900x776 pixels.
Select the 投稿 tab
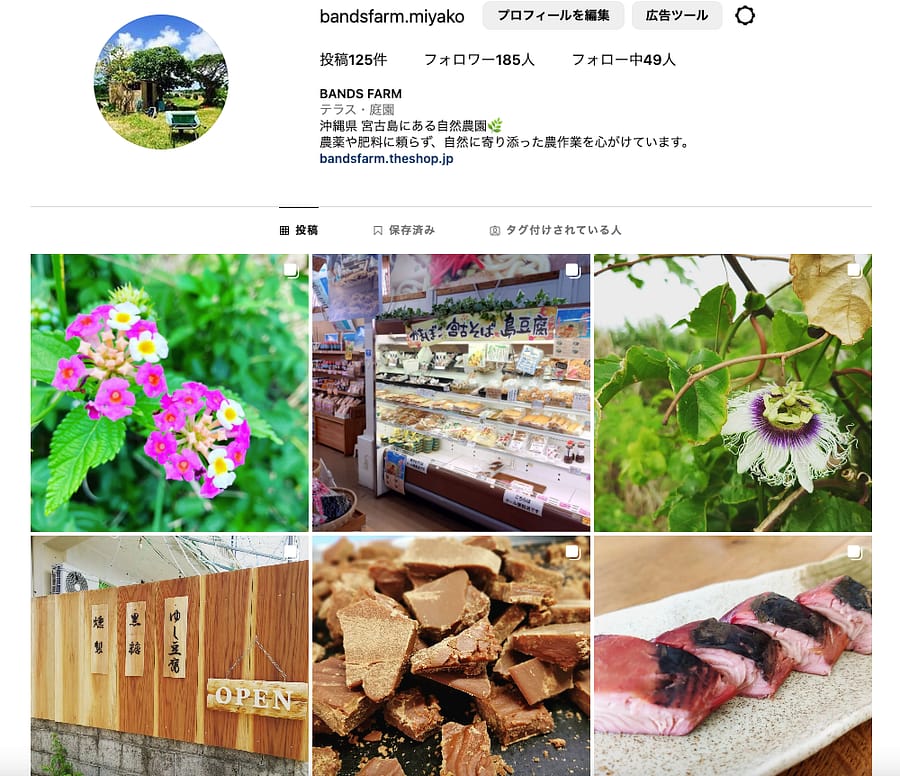click(x=298, y=230)
